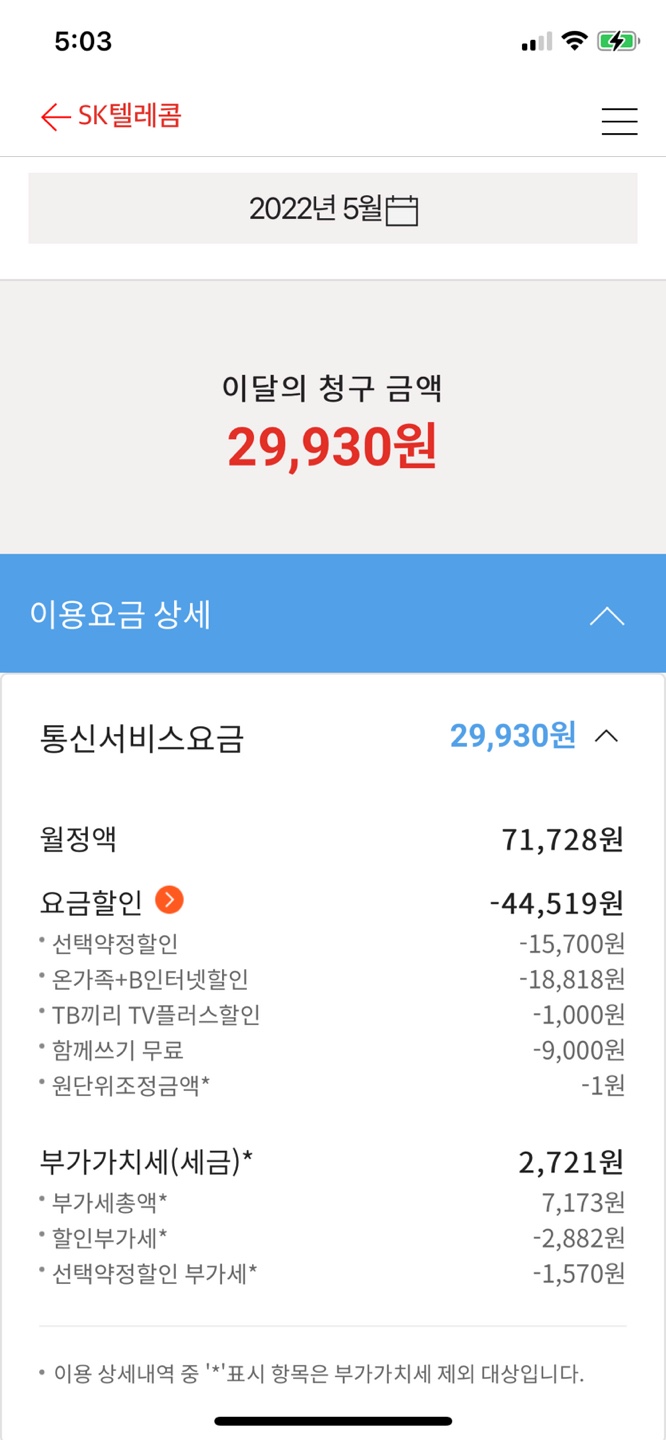Open the hamburger menu
Viewport: 666px width, 1440px height.
coord(619,120)
